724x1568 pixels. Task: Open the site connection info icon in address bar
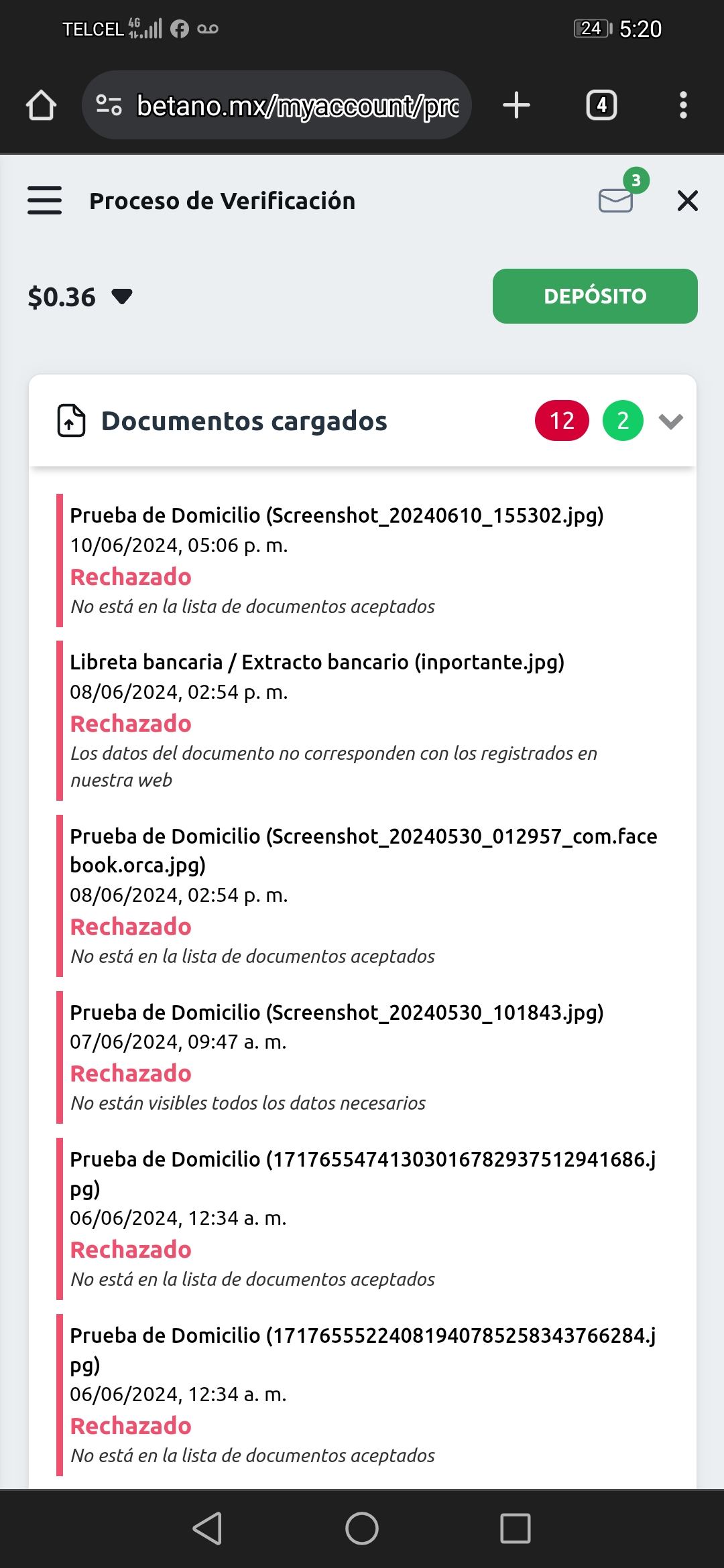[109, 104]
